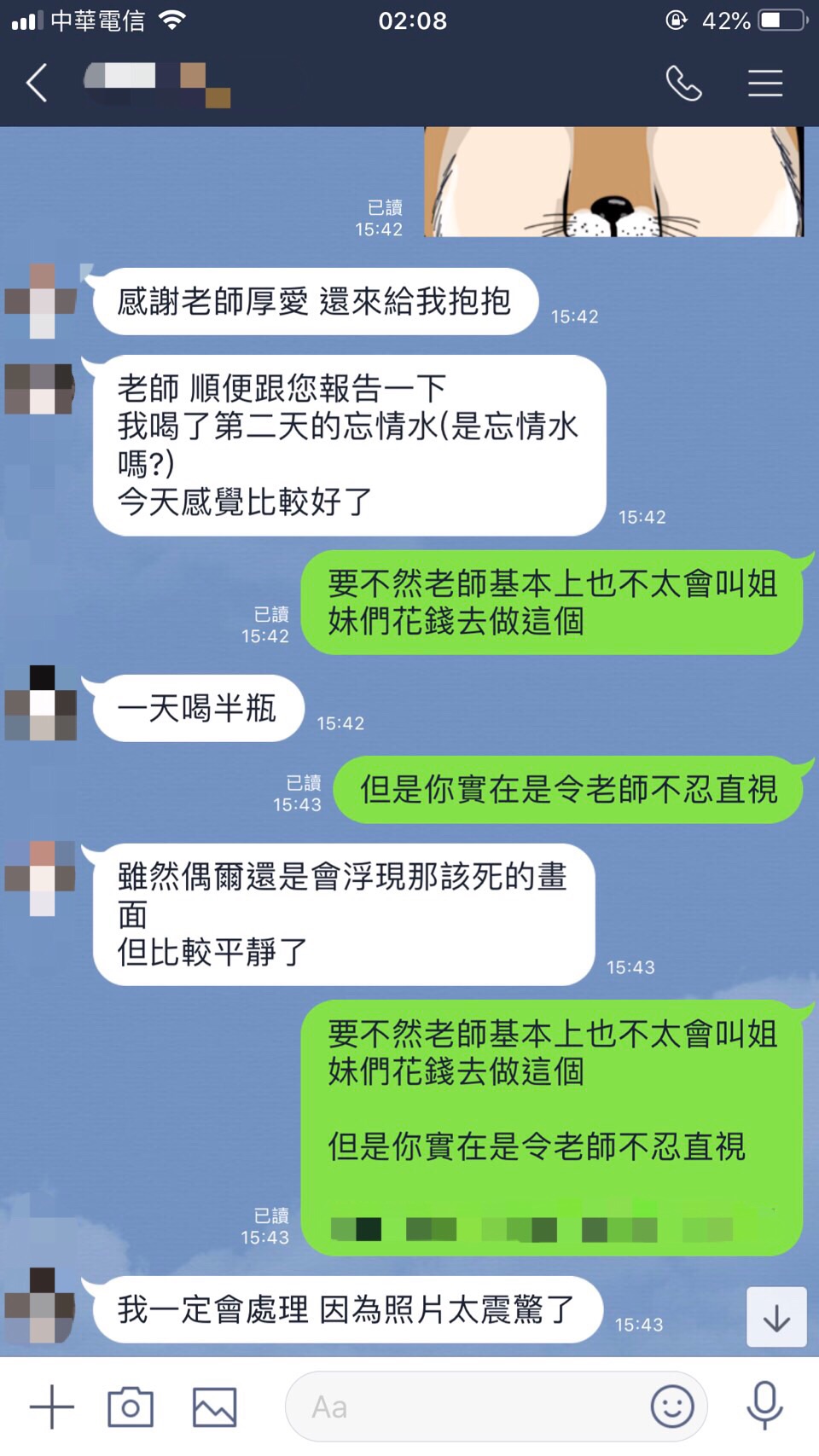Open the plus attachment menu
Screen dimensions: 819x1456
coord(51,1407)
